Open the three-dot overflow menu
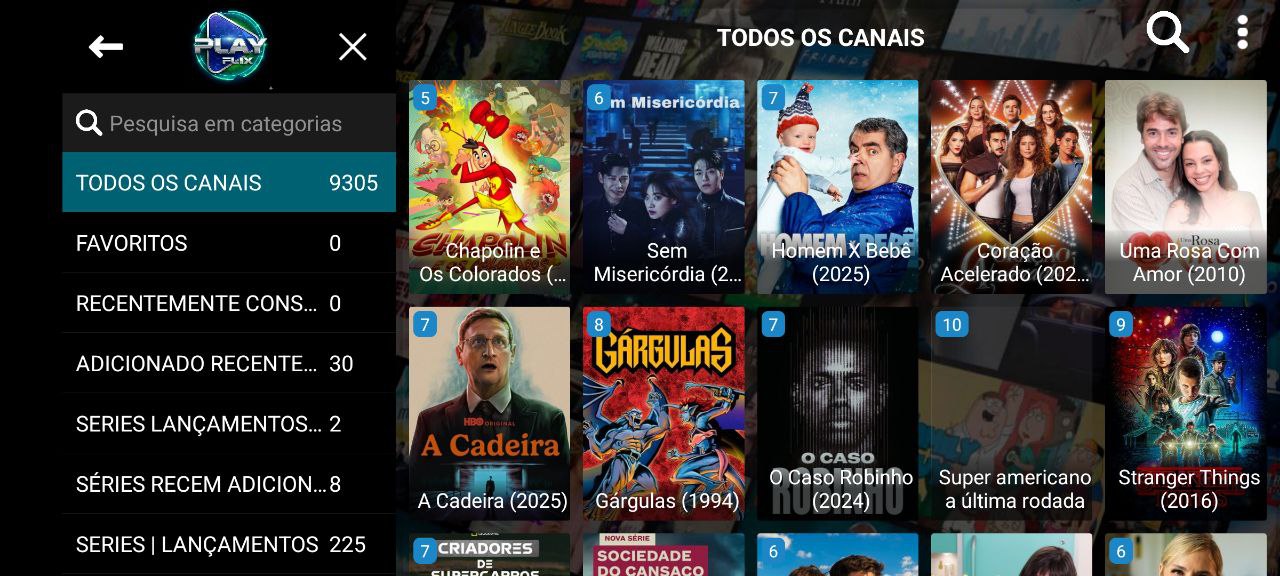 pos(1242,33)
